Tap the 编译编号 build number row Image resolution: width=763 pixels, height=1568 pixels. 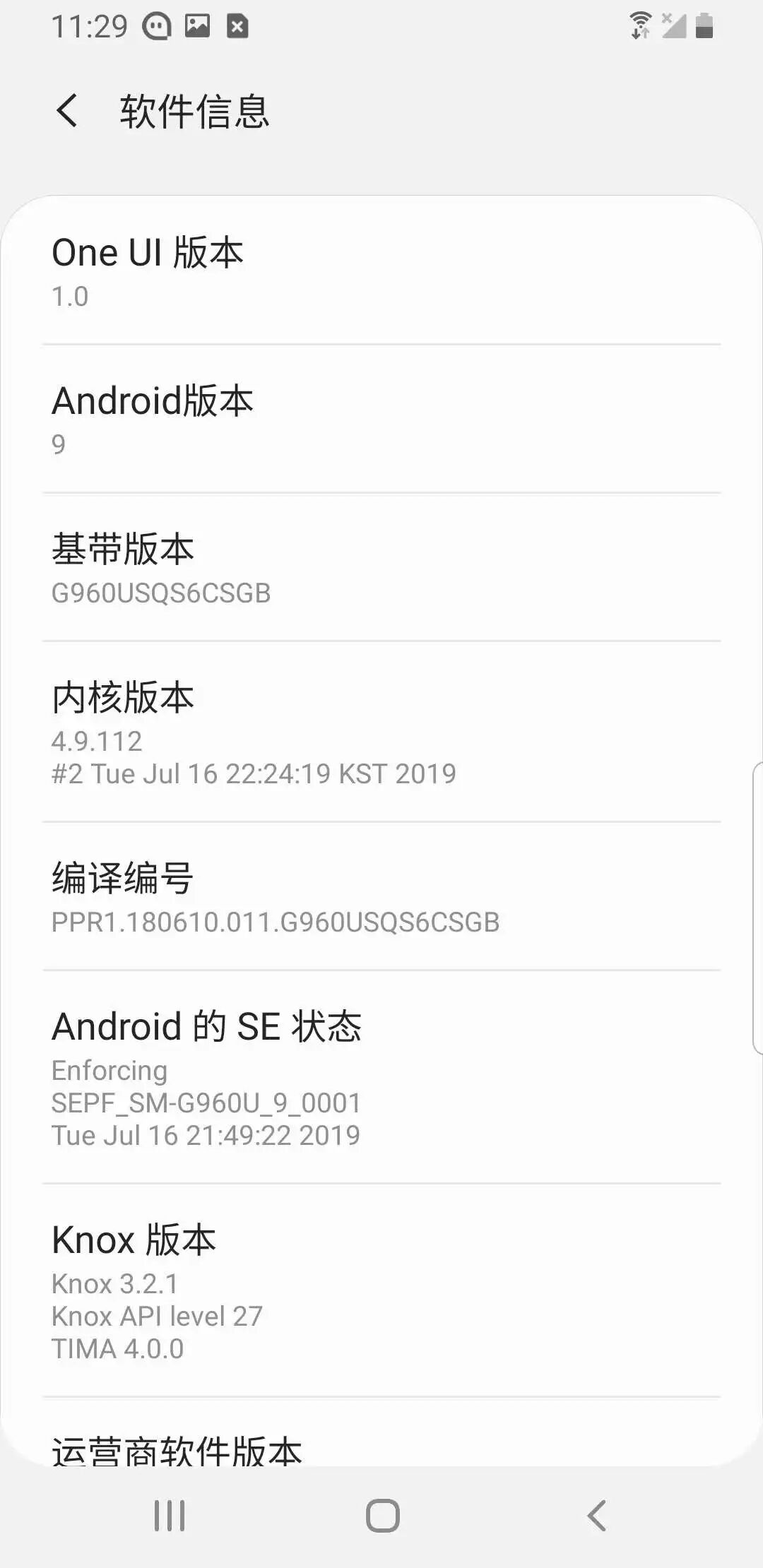tap(381, 897)
